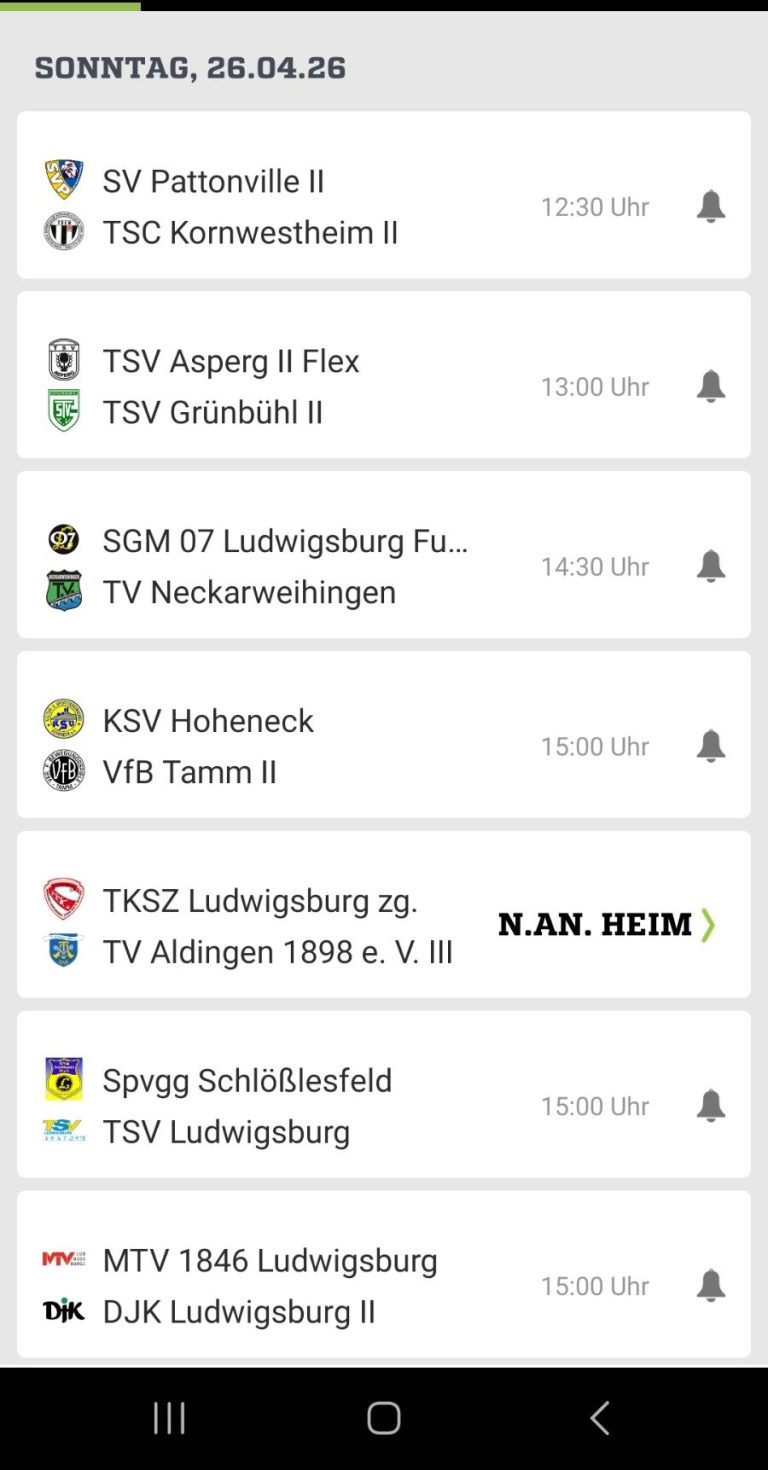
Task: Enable bell for the TSV Ludwigsburg match
Action: click(710, 1106)
